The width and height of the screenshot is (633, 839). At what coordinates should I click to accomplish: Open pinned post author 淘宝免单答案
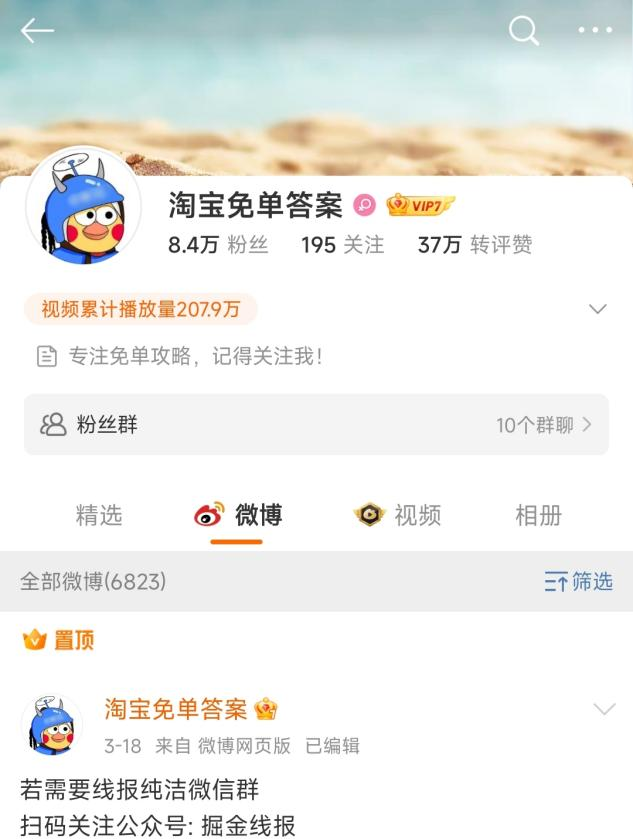pos(176,710)
